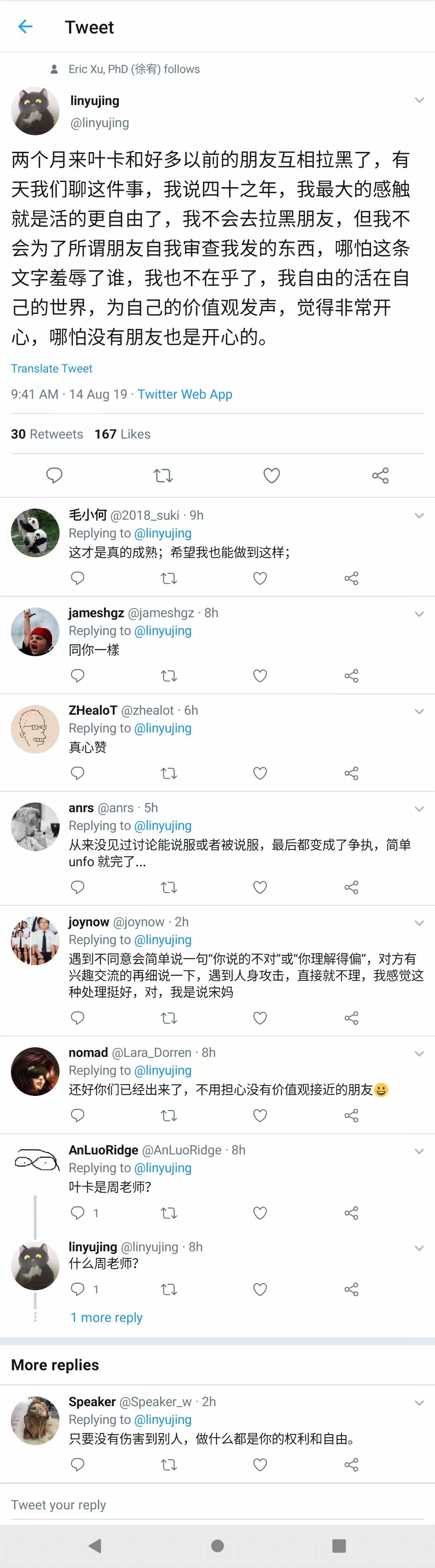View the 30 Retweets list
Screen dimensions: 435x1568
[x=47, y=434]
